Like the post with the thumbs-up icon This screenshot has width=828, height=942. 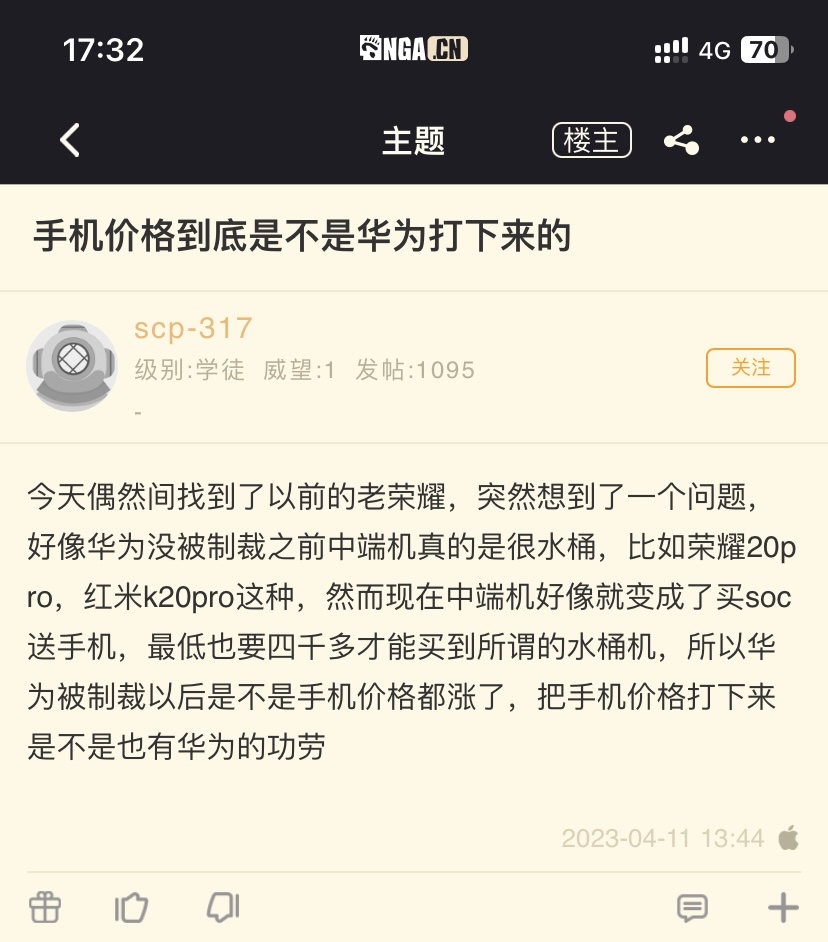coord(132,906)
